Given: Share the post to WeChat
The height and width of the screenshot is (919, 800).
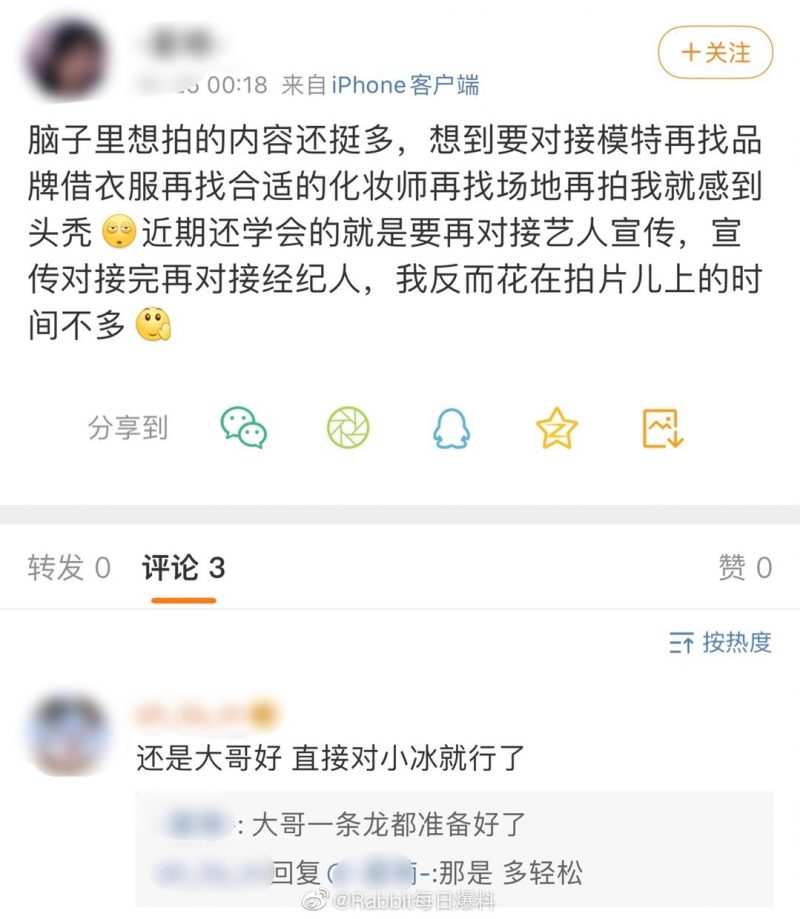Looking at the screenshot, I should coord(243,428).
